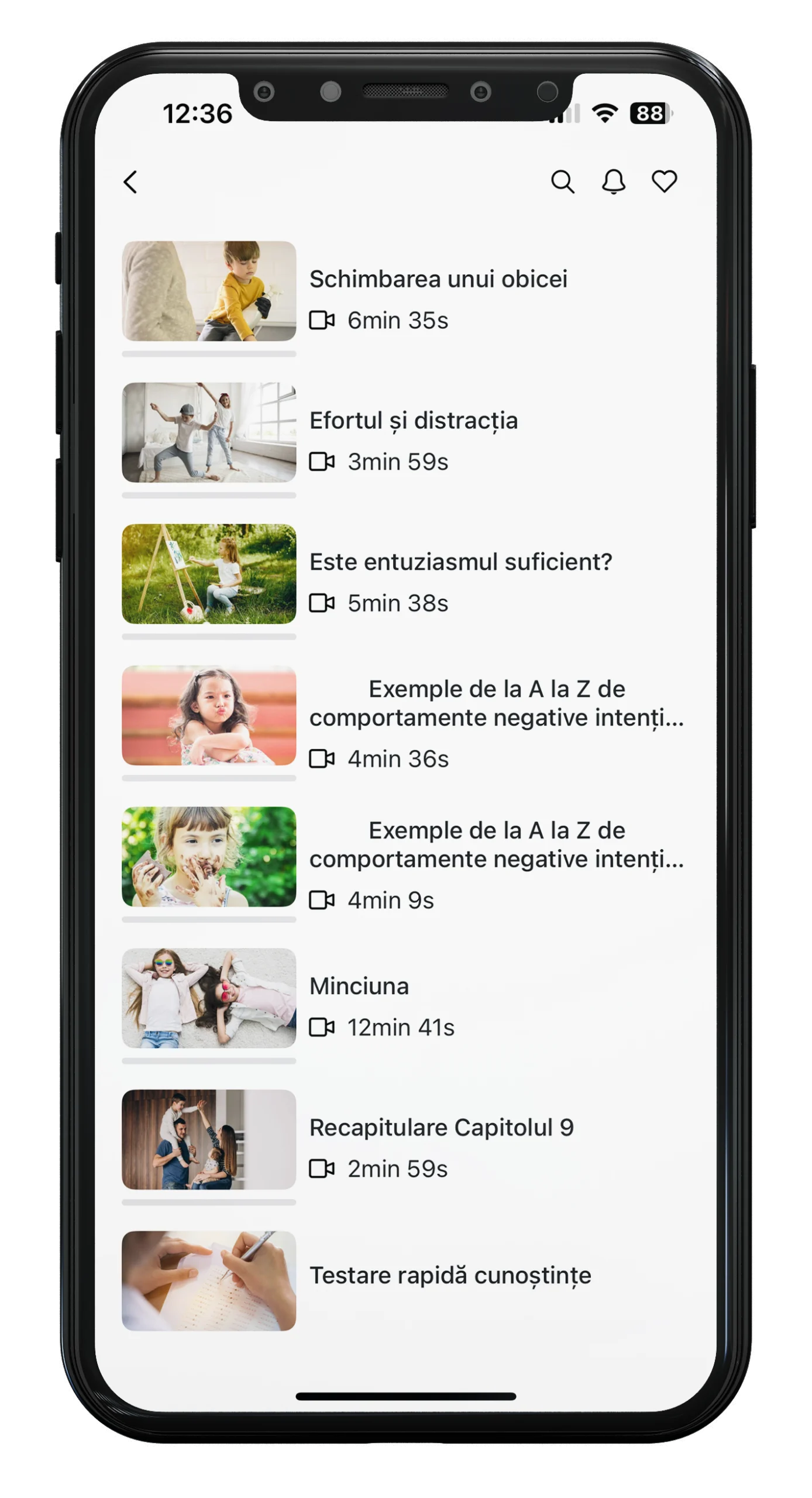The width and height of the screenshot is (812, 1498).
Task: Watch the Minciuna video
Action: [359, 987]
